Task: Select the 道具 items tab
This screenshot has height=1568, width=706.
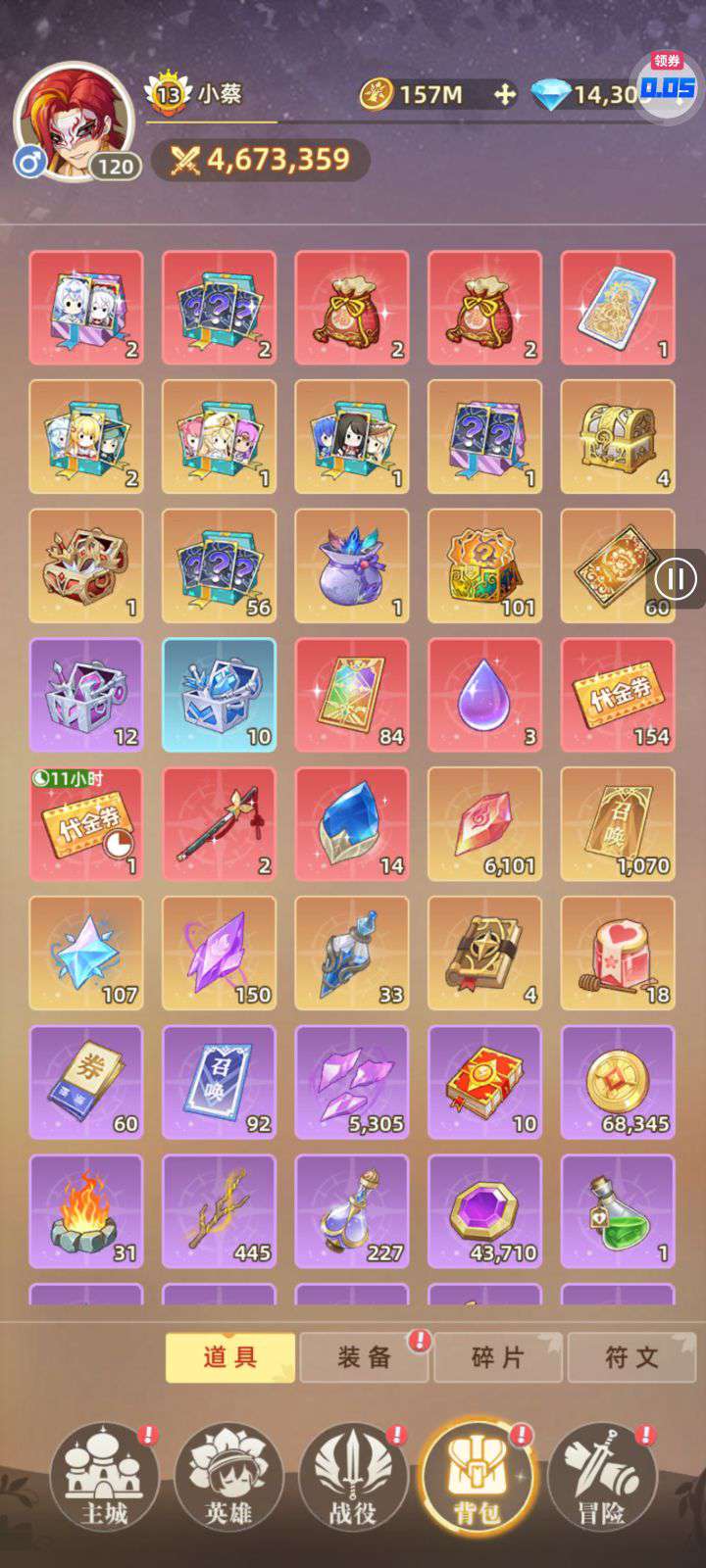Action: pyautogui.click(x=230, y=1357)
